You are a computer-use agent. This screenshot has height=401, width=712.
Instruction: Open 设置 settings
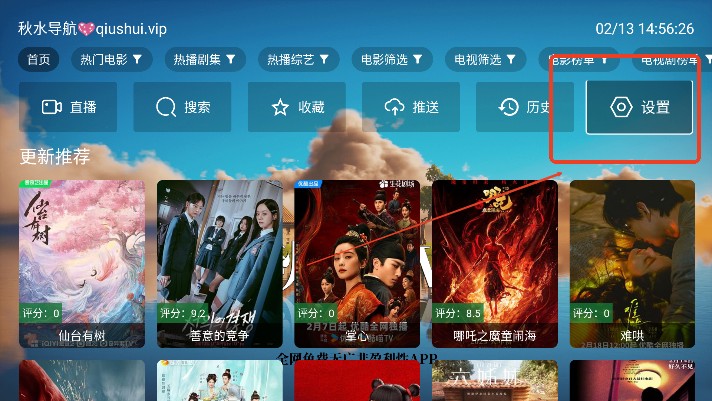(x=640, y=107)
